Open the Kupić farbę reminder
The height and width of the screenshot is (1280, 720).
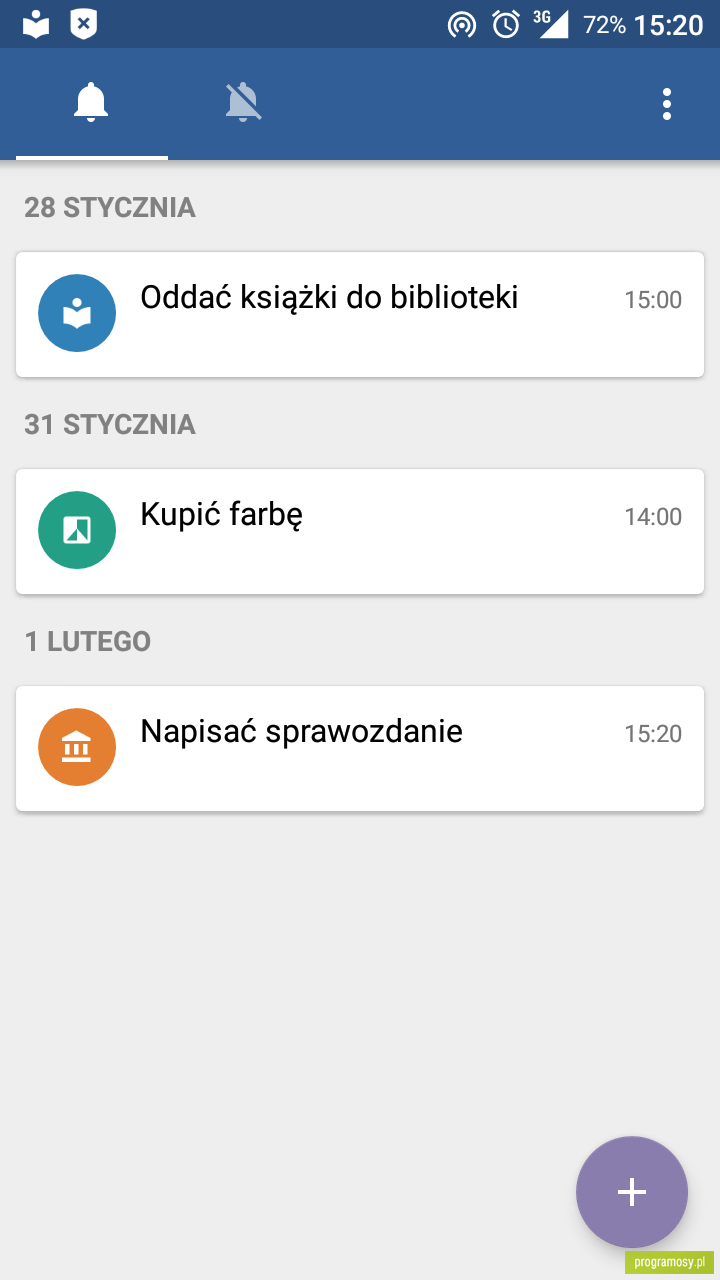tap(360, 531)
